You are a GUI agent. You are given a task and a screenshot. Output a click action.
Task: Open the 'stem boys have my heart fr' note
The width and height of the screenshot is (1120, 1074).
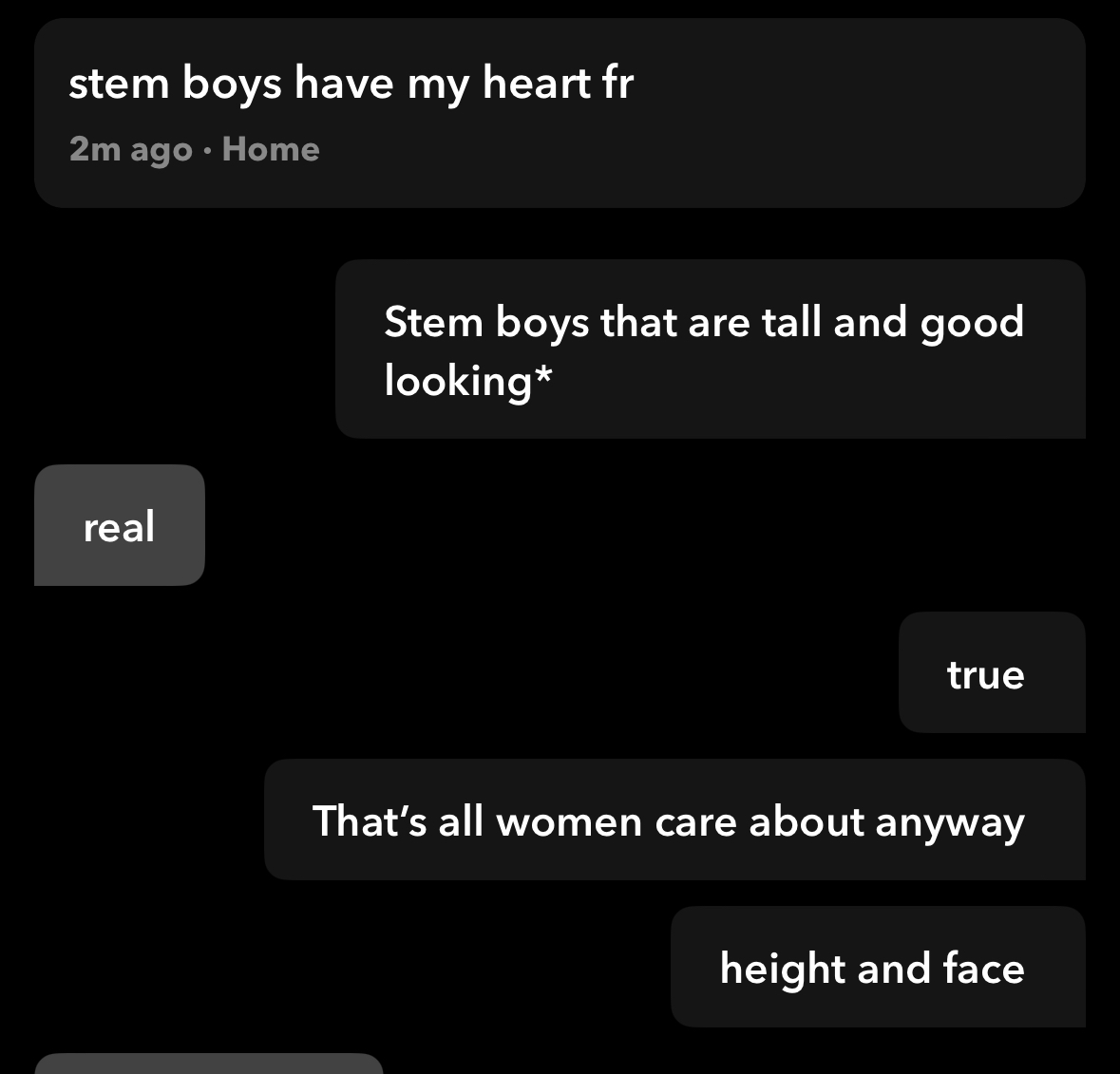(x=559, y=112)
